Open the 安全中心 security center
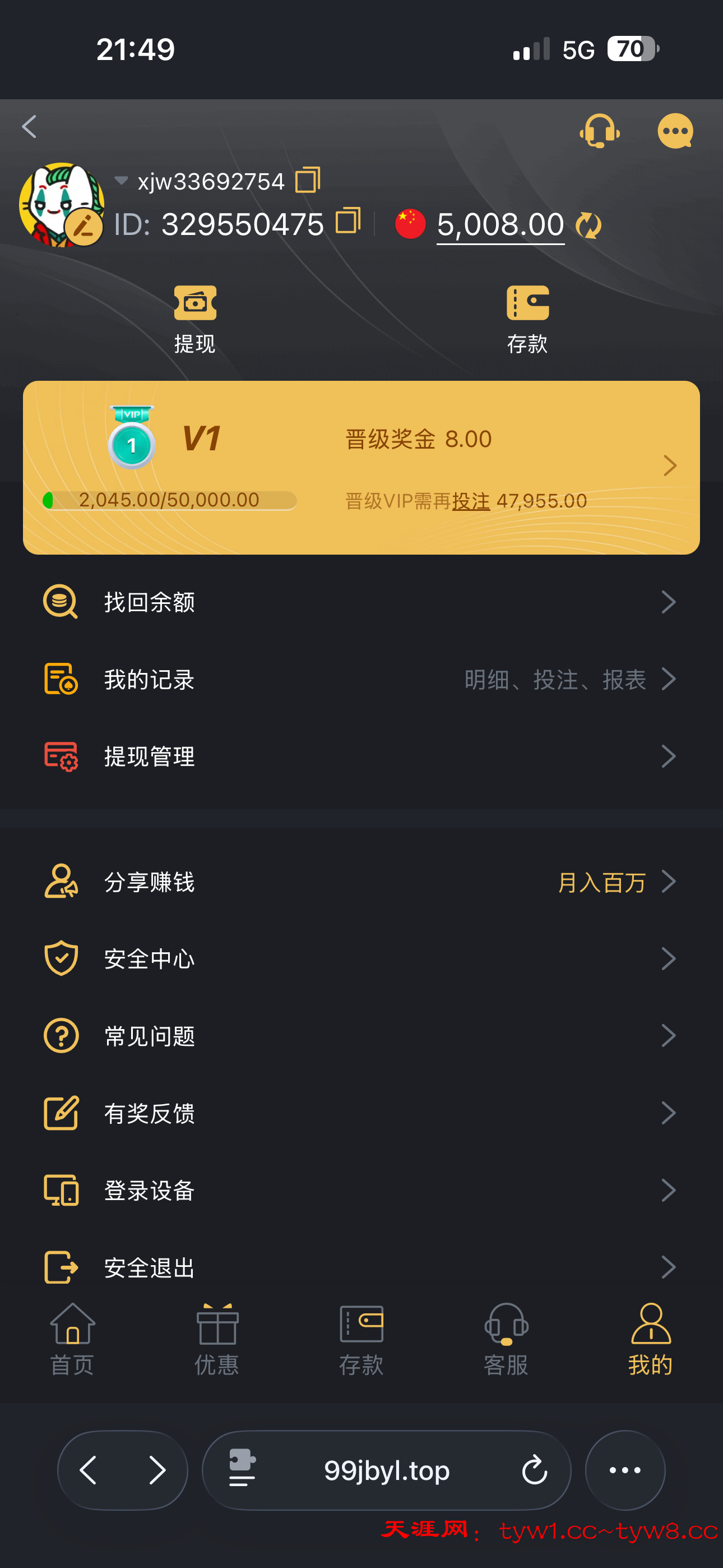The image size is (723, 1568). (x=361, y=958)
